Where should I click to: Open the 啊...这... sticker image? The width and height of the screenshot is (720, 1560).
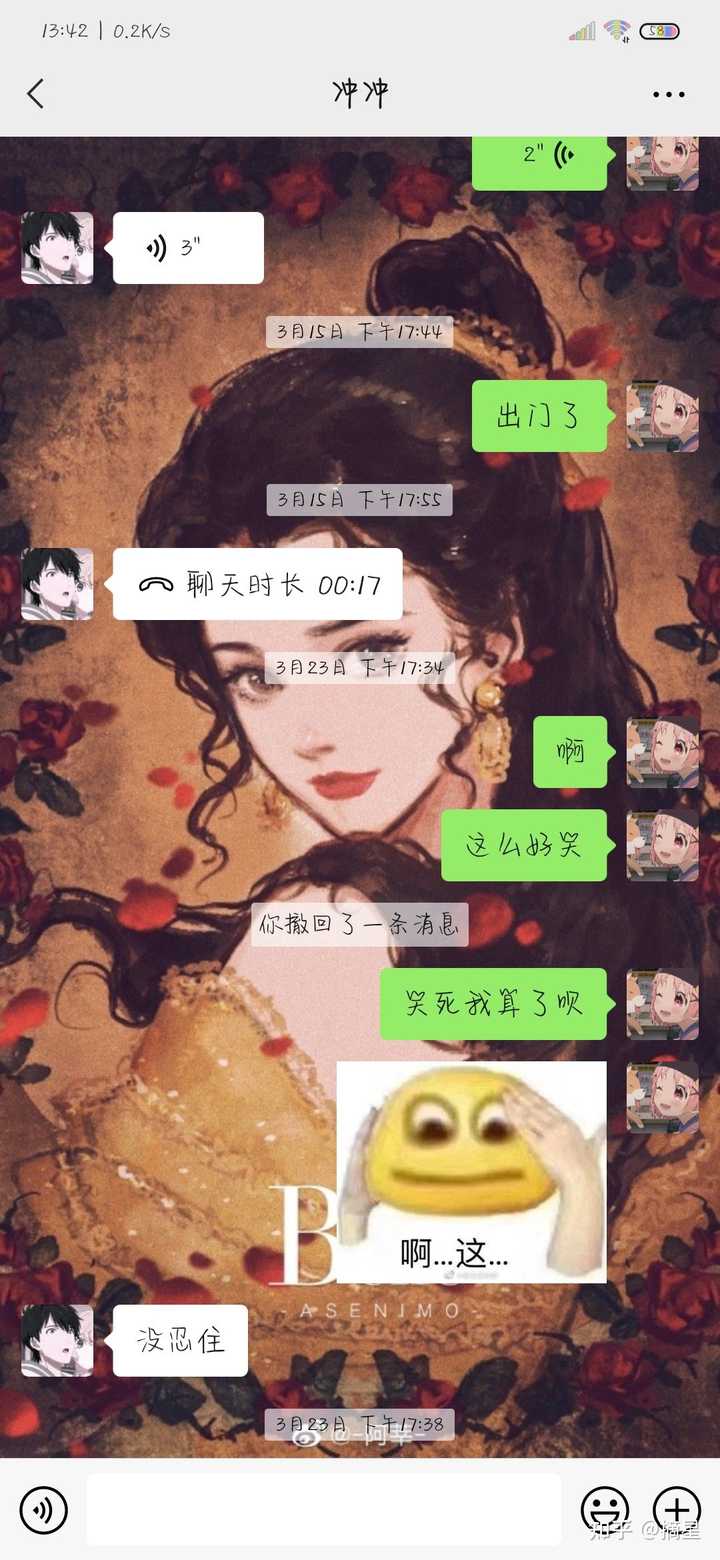click(471, 1172)
